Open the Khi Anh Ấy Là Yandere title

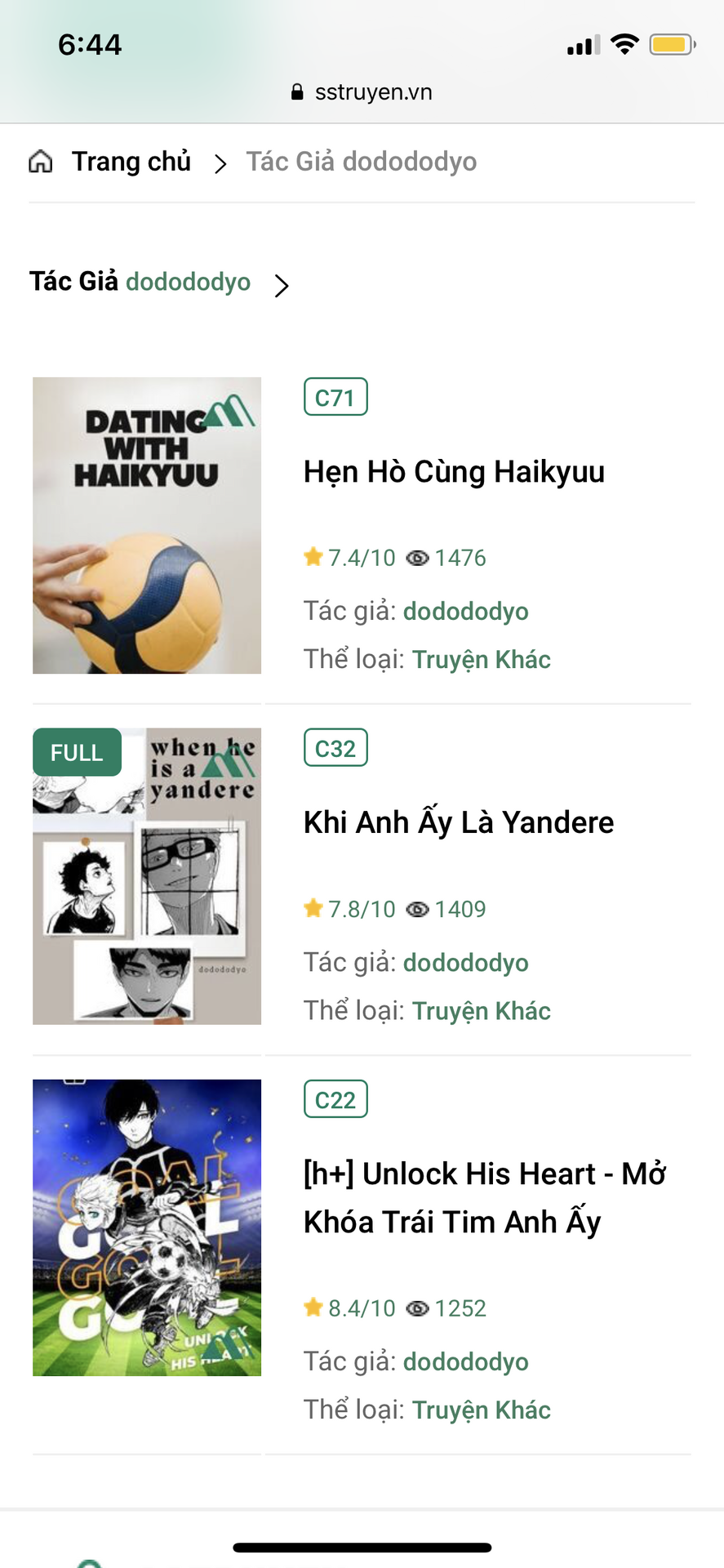pos(458,822)
